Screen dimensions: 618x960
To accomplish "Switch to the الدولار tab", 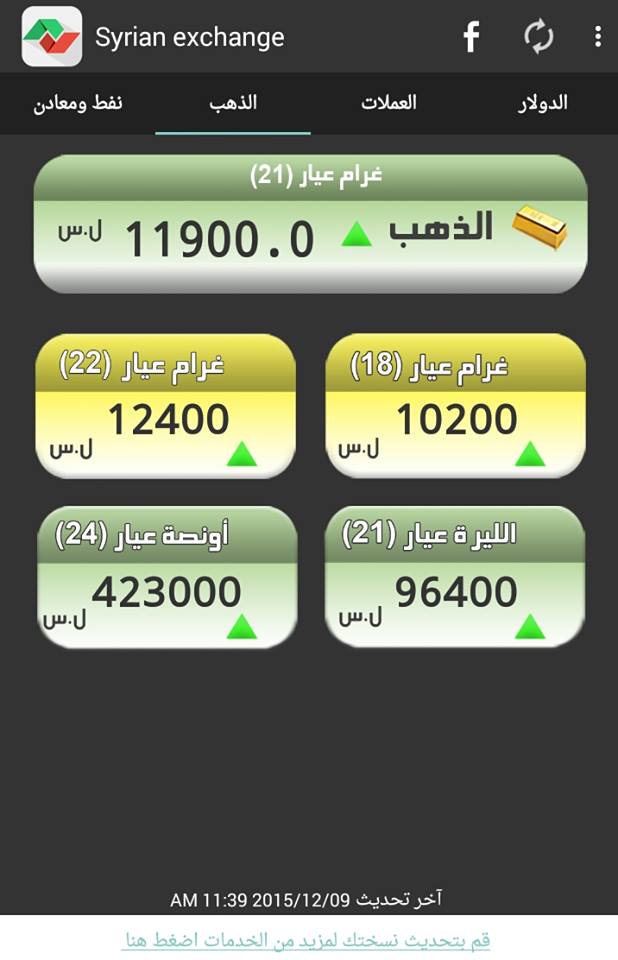I will point(542,103).
